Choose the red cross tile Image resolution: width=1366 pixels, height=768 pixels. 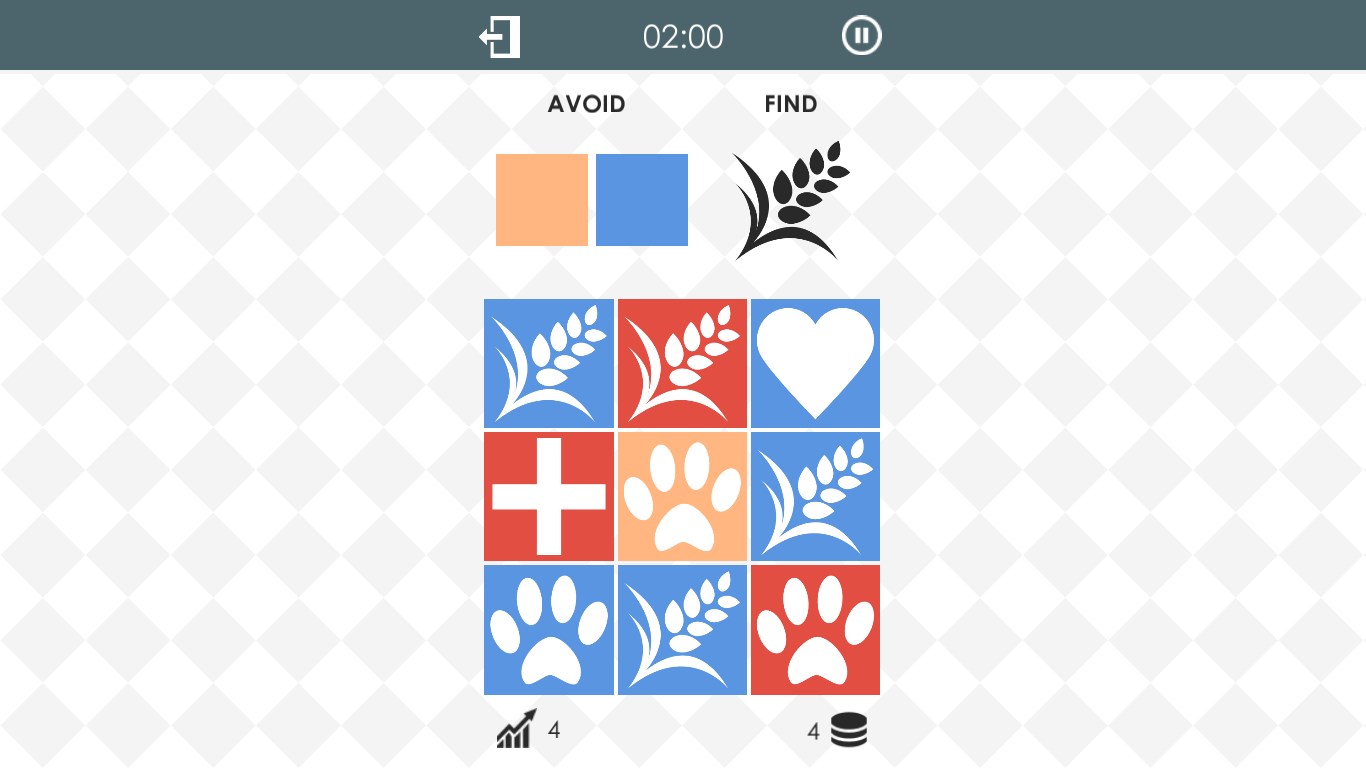pos(548,496)
